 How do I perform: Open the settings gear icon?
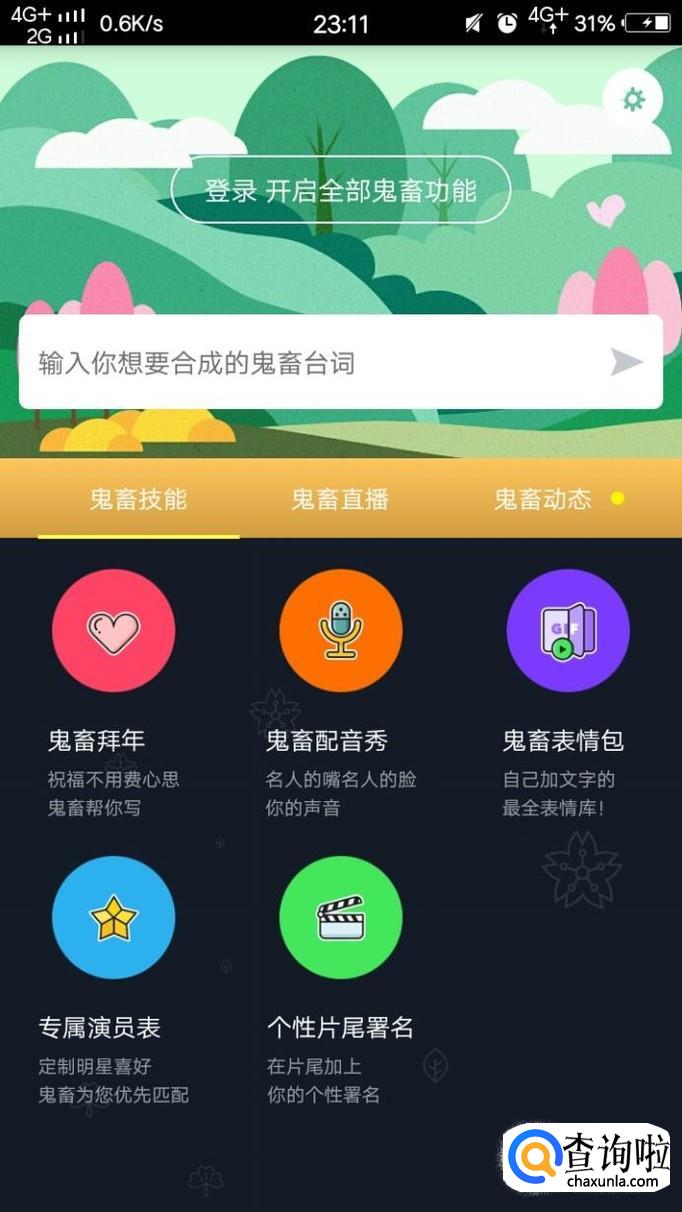coord(633,99)
